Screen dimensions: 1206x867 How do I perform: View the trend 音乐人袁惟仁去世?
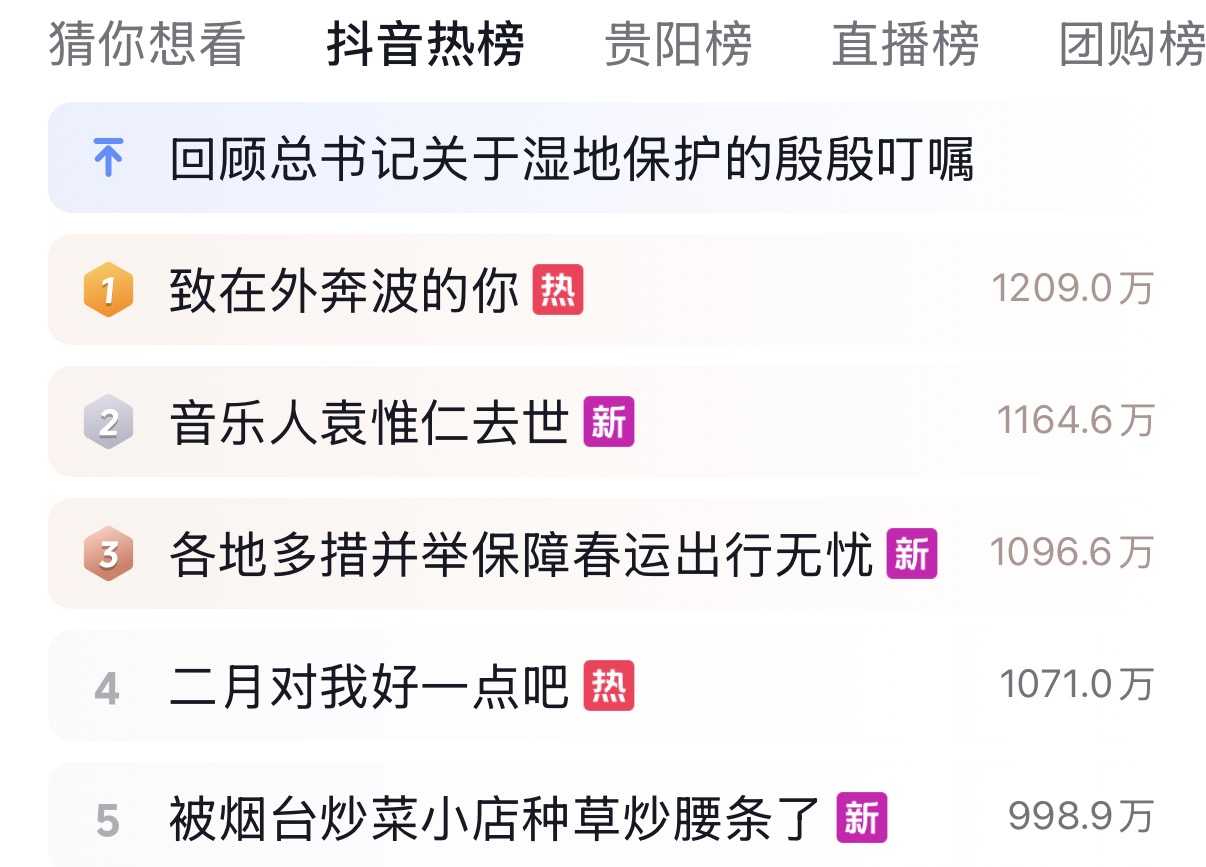click(x=369, y=423)
